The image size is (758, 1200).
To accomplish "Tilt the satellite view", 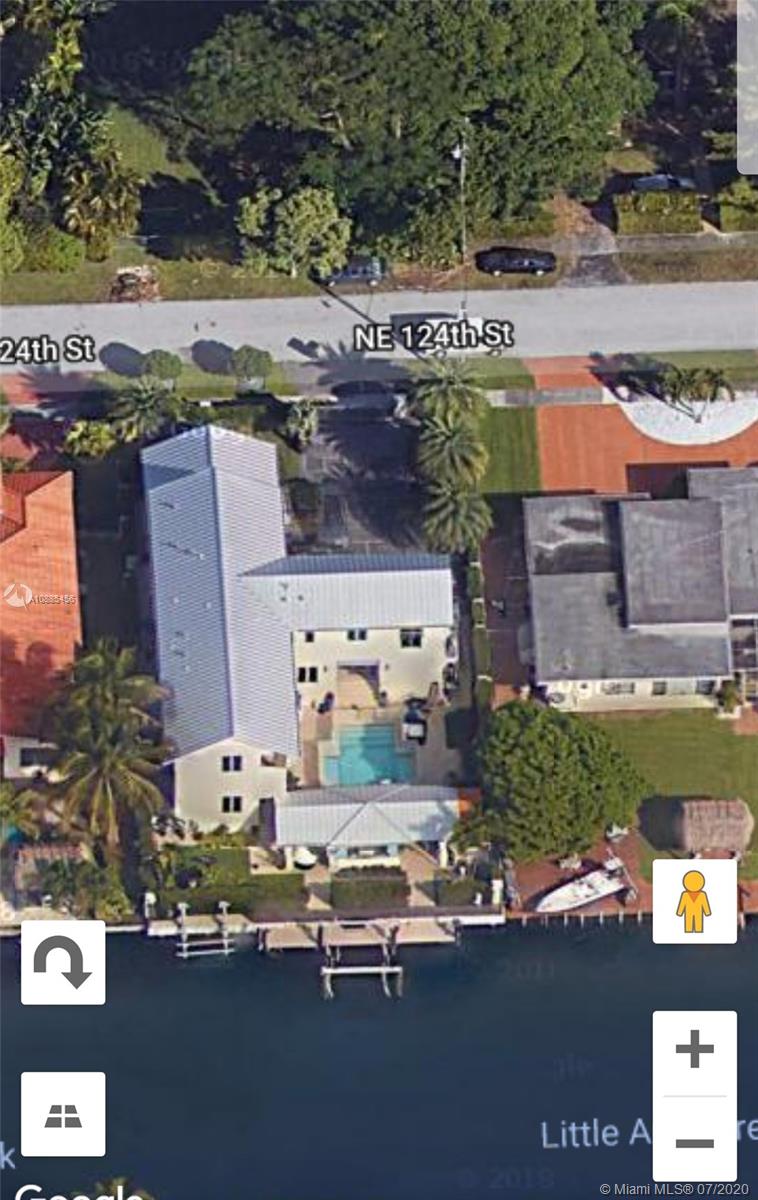I will pyautogui.click(x=63, y=1114).
